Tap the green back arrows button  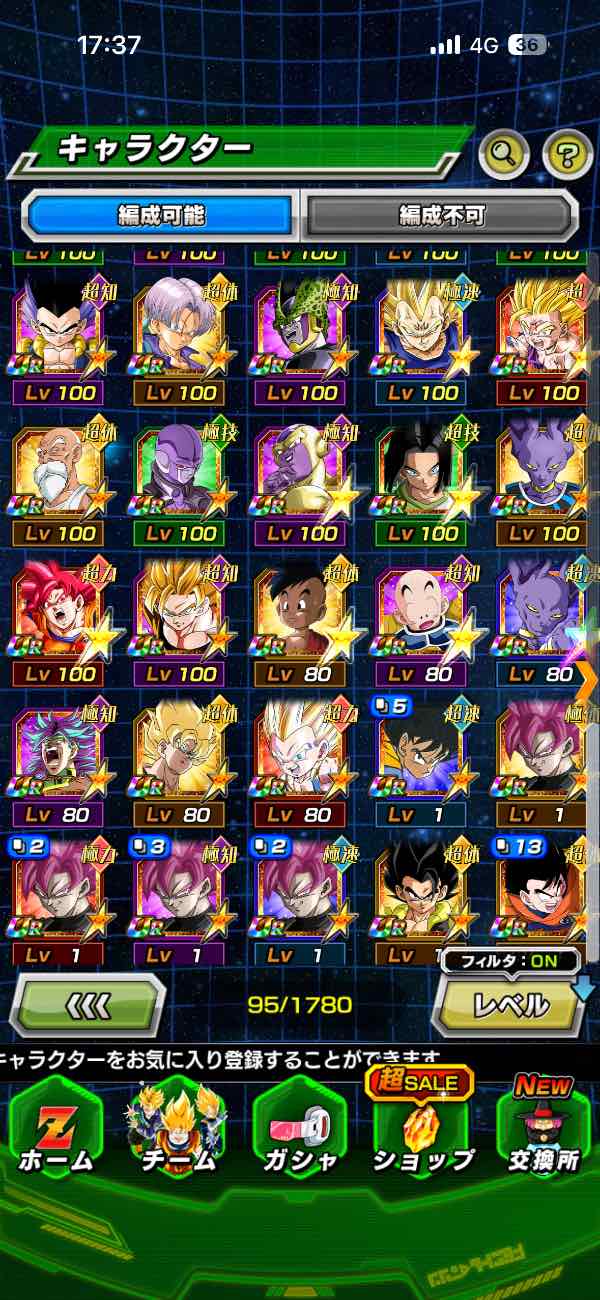click(x=88, y=1004)
